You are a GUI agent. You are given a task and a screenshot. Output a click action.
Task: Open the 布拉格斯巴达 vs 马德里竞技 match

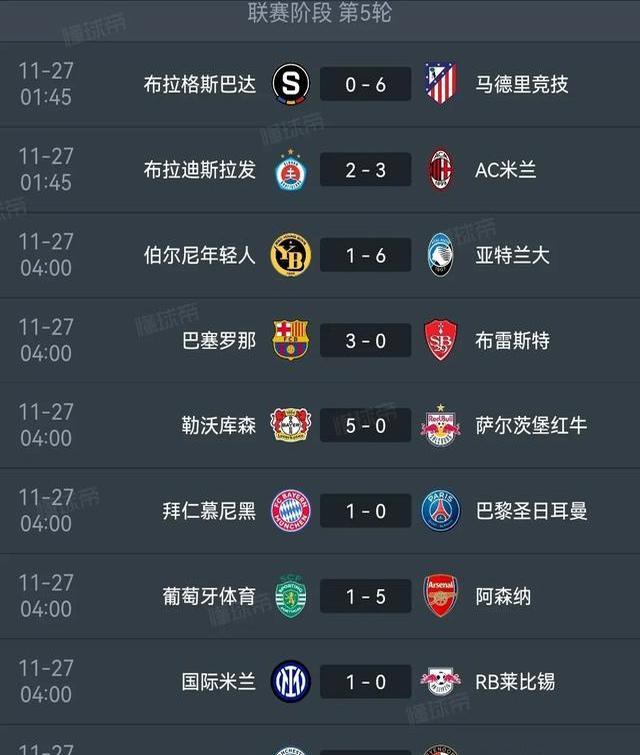click(x=365, y=85)
